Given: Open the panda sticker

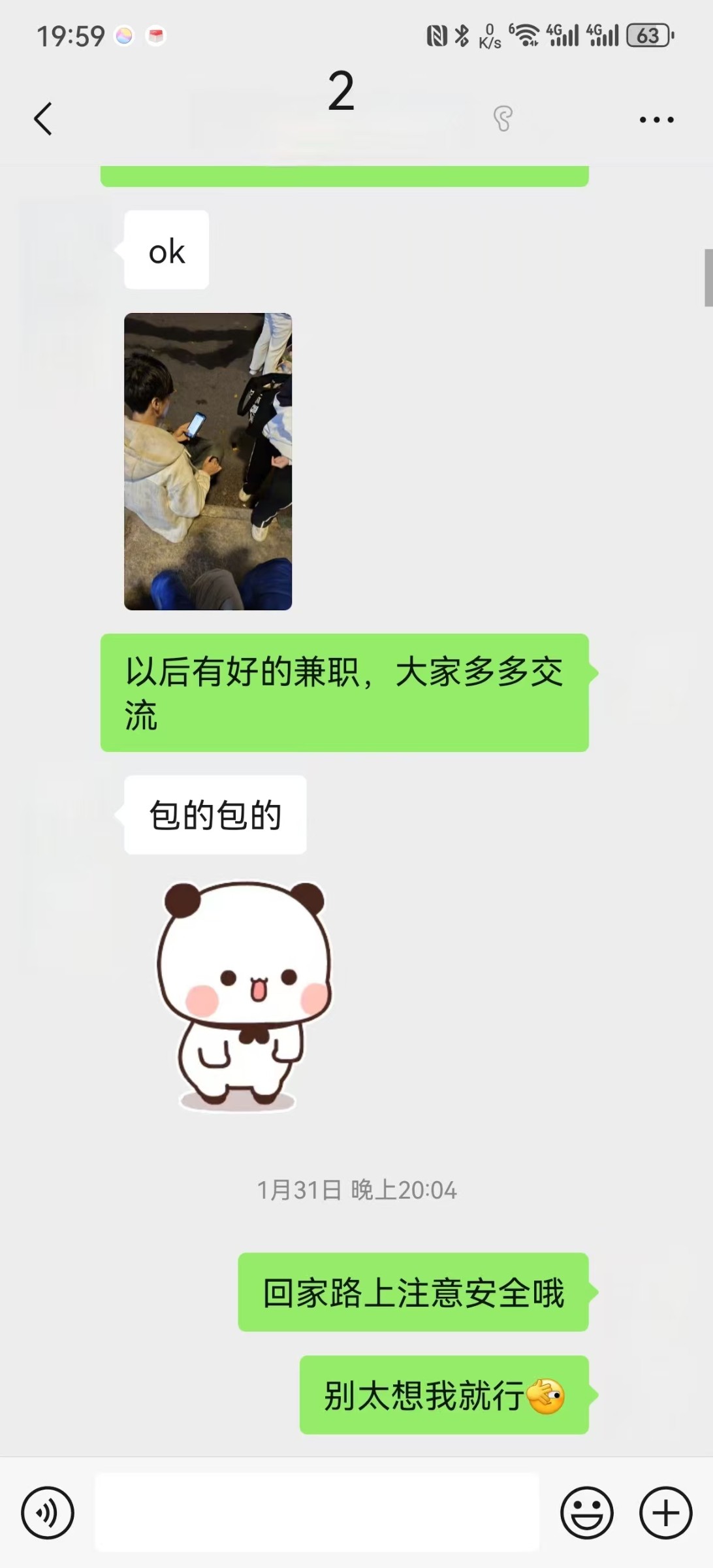Looking at the screenshot, I should point(243,996).
